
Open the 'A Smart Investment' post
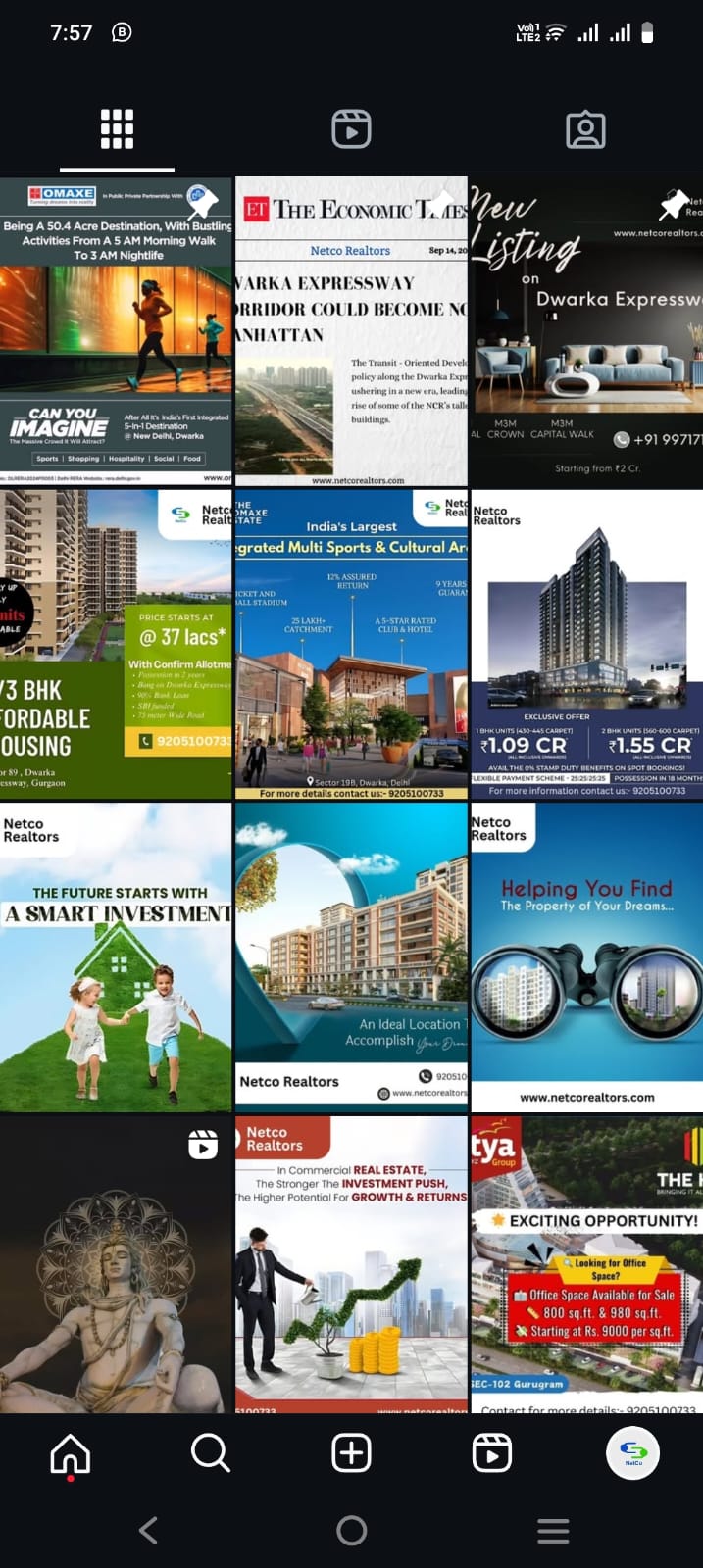point(116,957)
